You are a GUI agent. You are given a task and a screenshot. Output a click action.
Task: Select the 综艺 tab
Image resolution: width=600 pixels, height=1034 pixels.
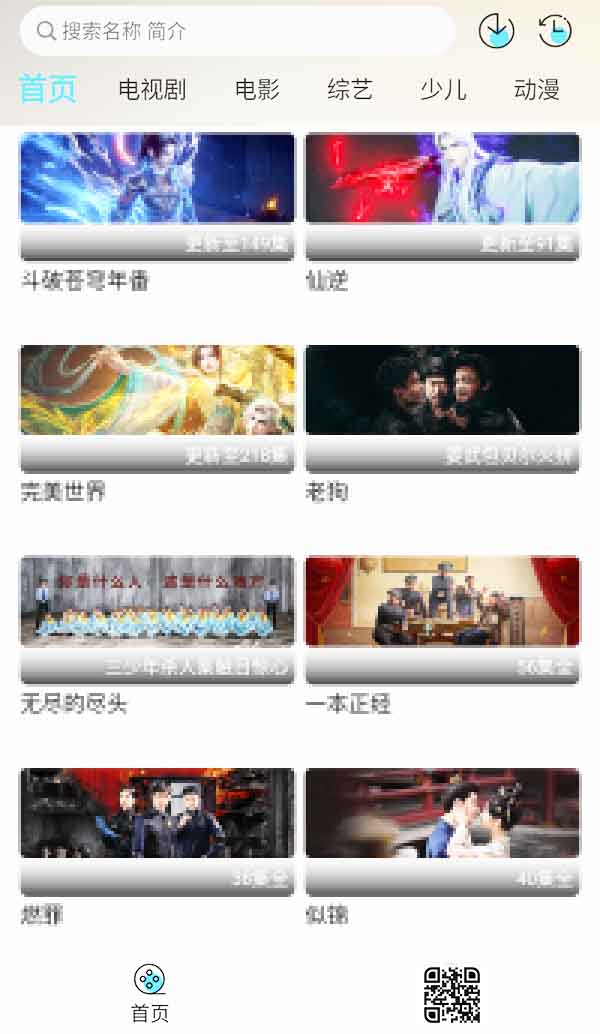350,90
